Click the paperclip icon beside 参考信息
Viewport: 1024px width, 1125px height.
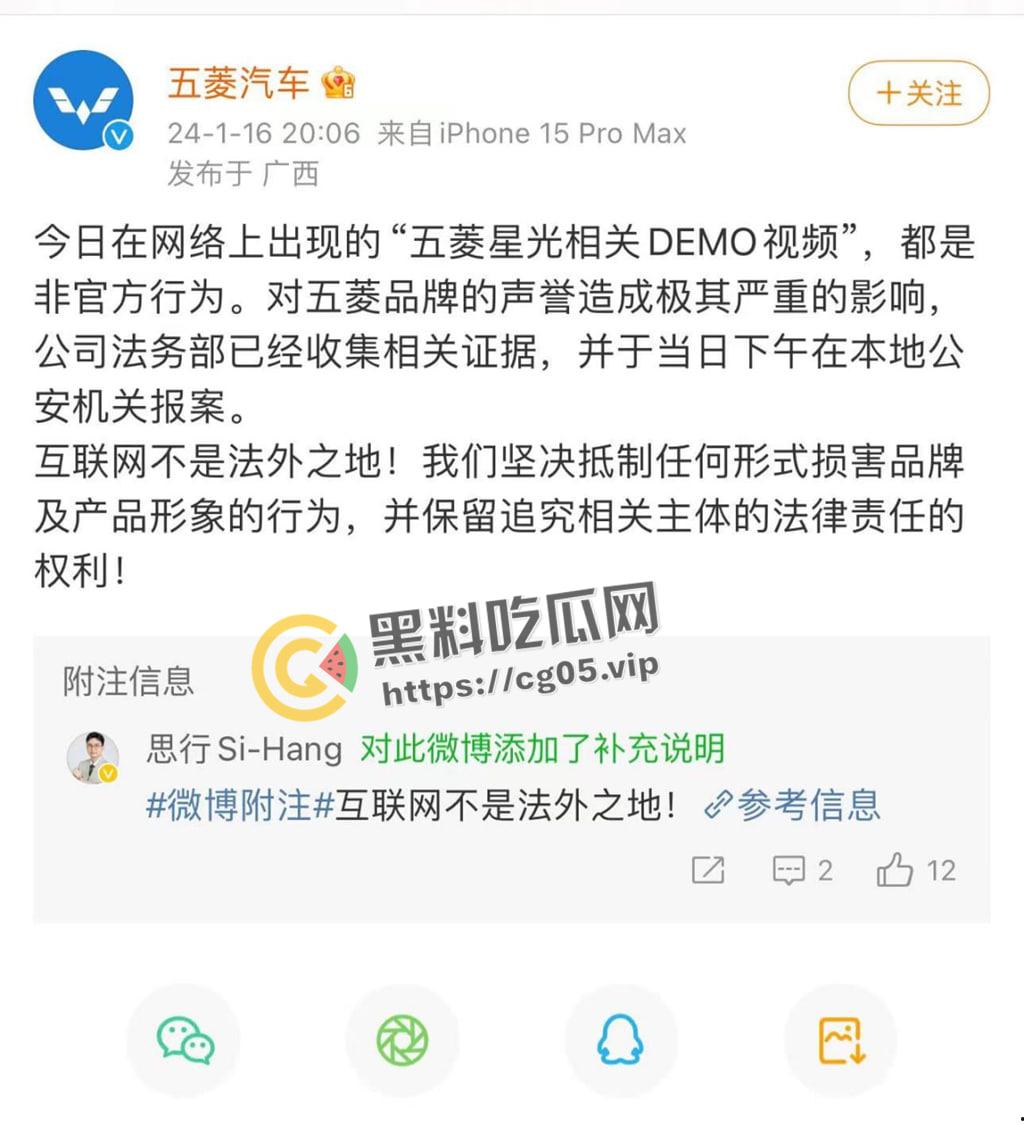[x=717, y=804]
